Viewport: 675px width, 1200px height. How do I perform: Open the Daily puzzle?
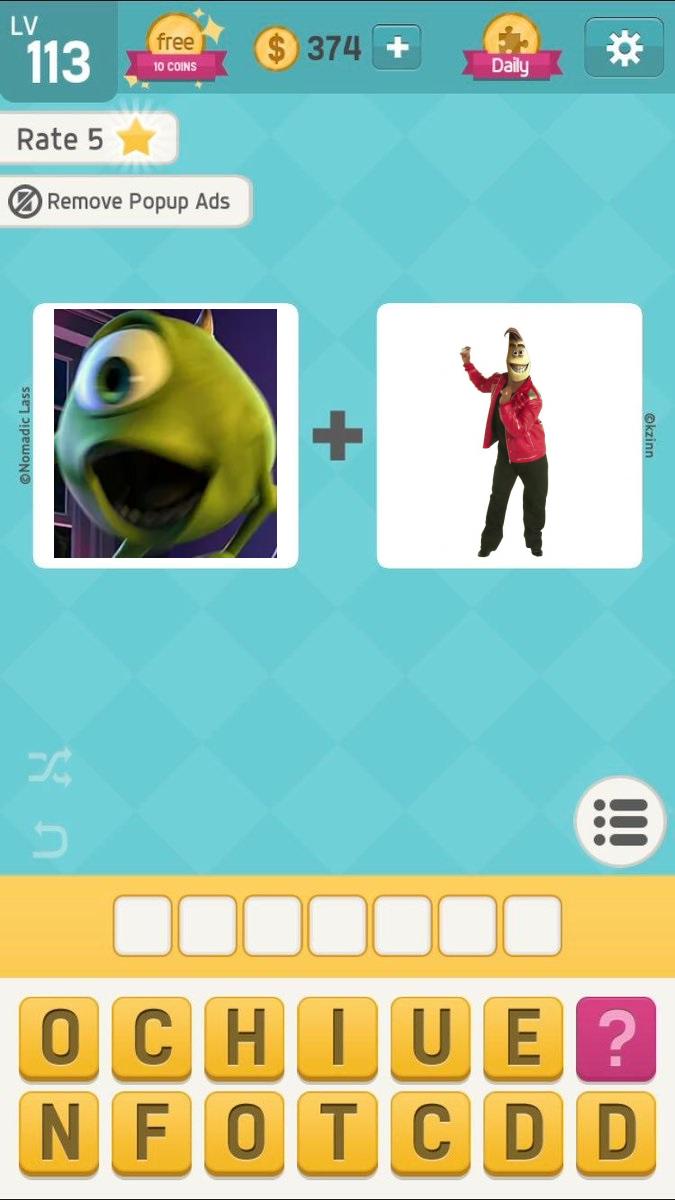click(x=511, y=49)
